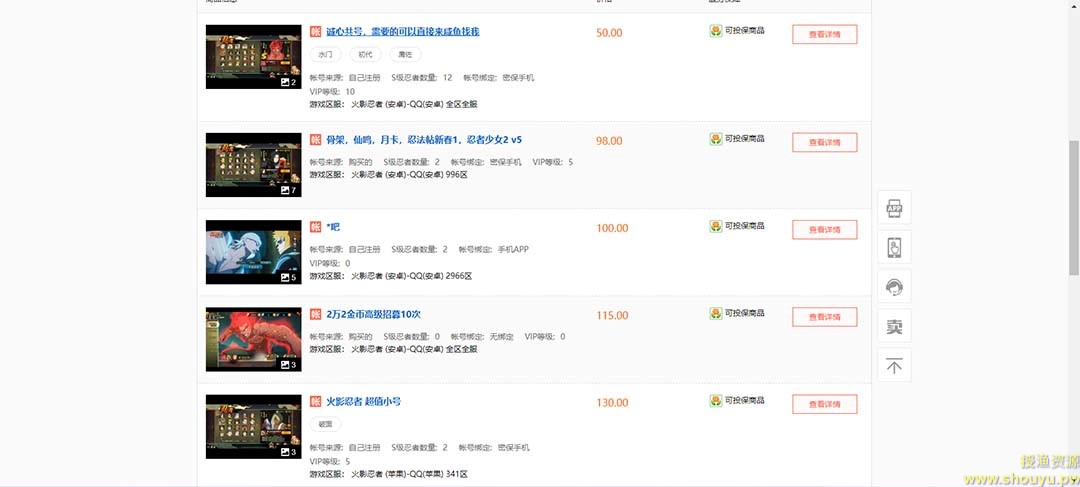View details of the 115.00 listing
Screen dimensions: 1080x487
(824, 316)
